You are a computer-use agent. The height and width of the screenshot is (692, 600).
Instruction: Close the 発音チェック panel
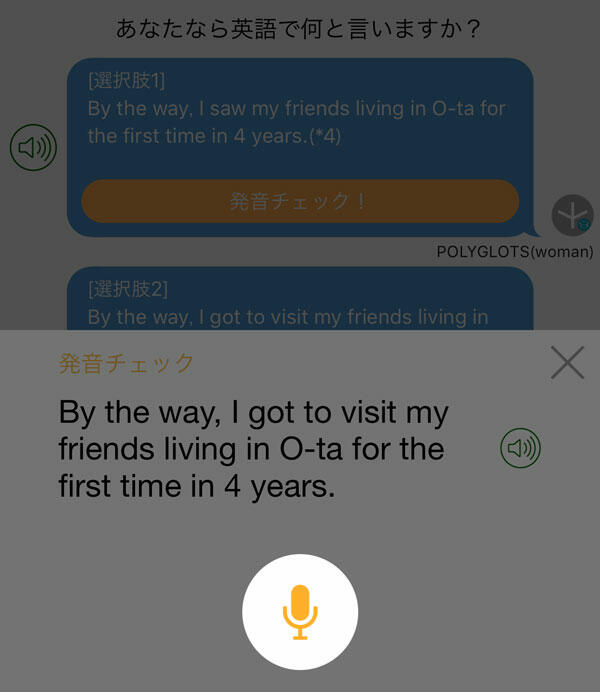coord(567,362)
